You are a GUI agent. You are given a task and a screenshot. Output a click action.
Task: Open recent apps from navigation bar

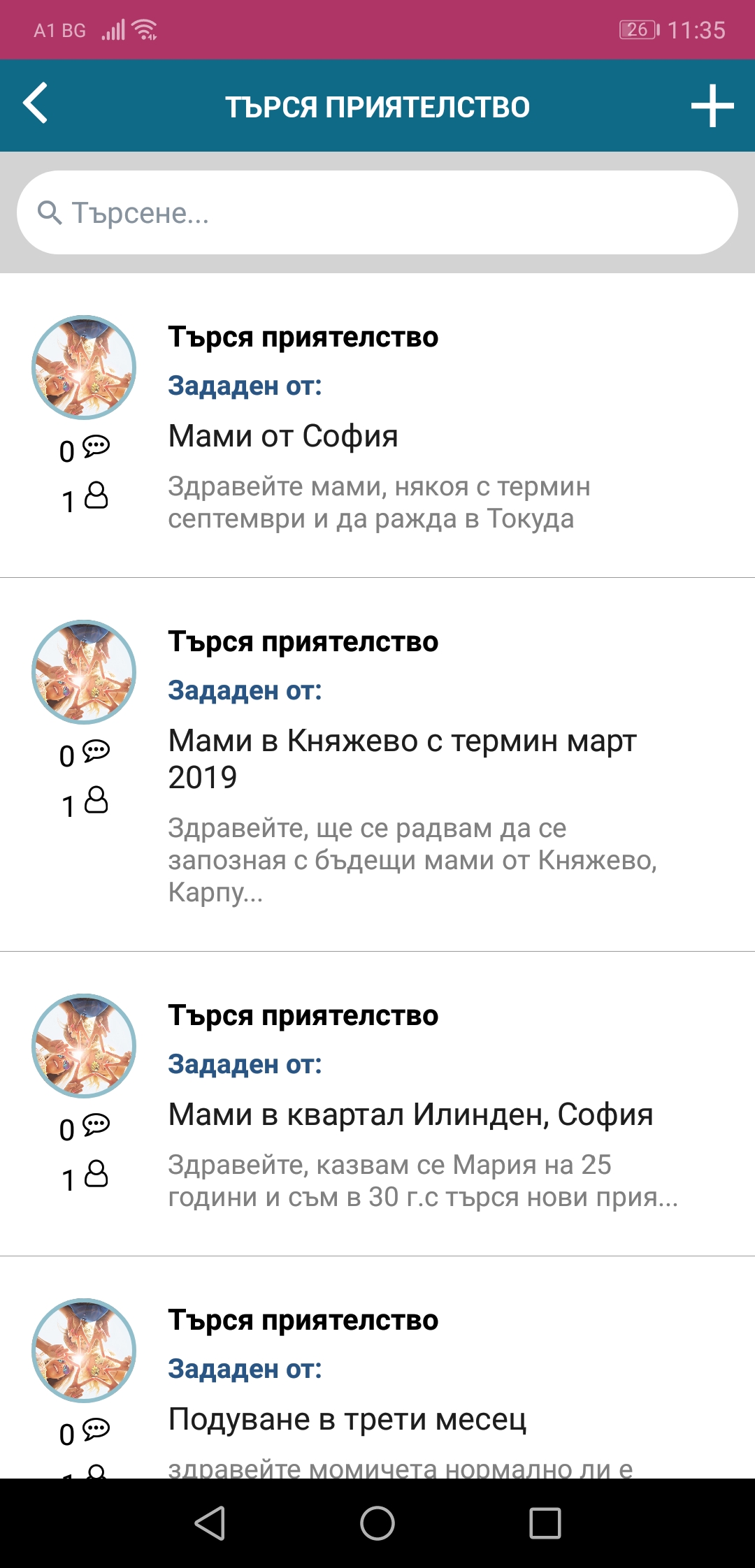[545, 1523]
